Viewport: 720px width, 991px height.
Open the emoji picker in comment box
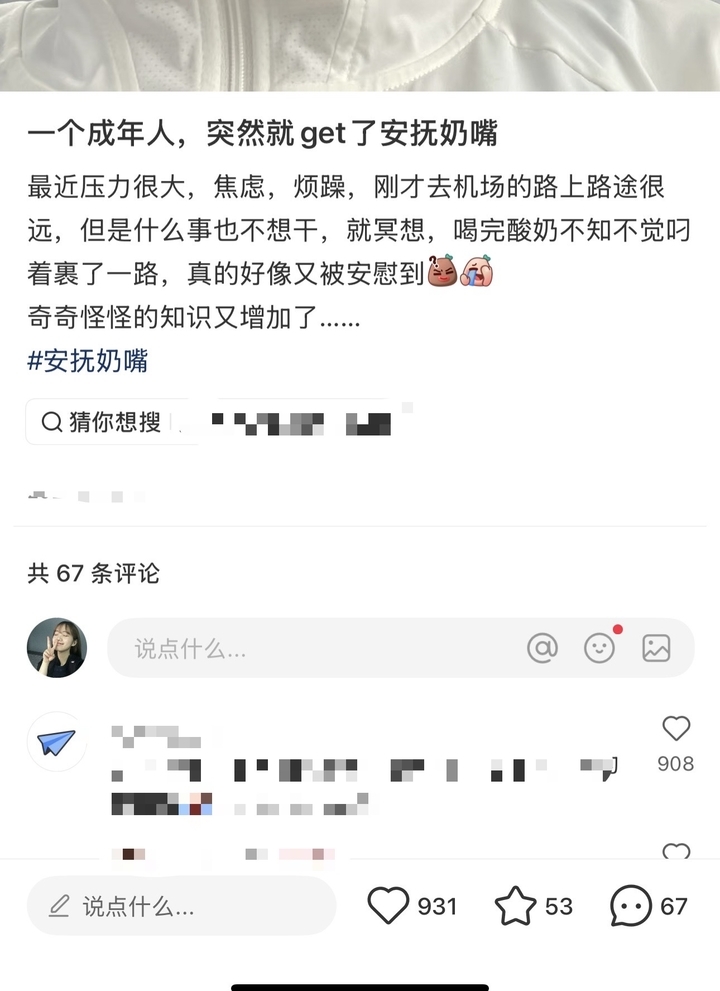tap(599, 648)
